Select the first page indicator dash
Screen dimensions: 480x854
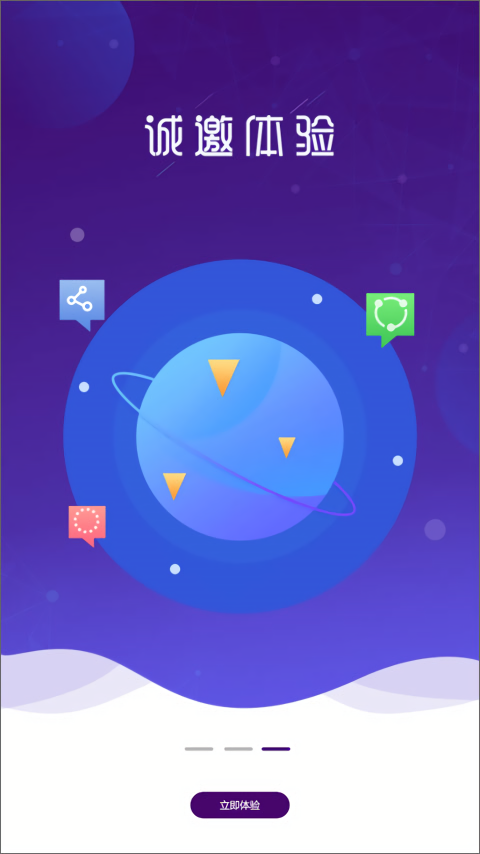click(x=199, y=749)
